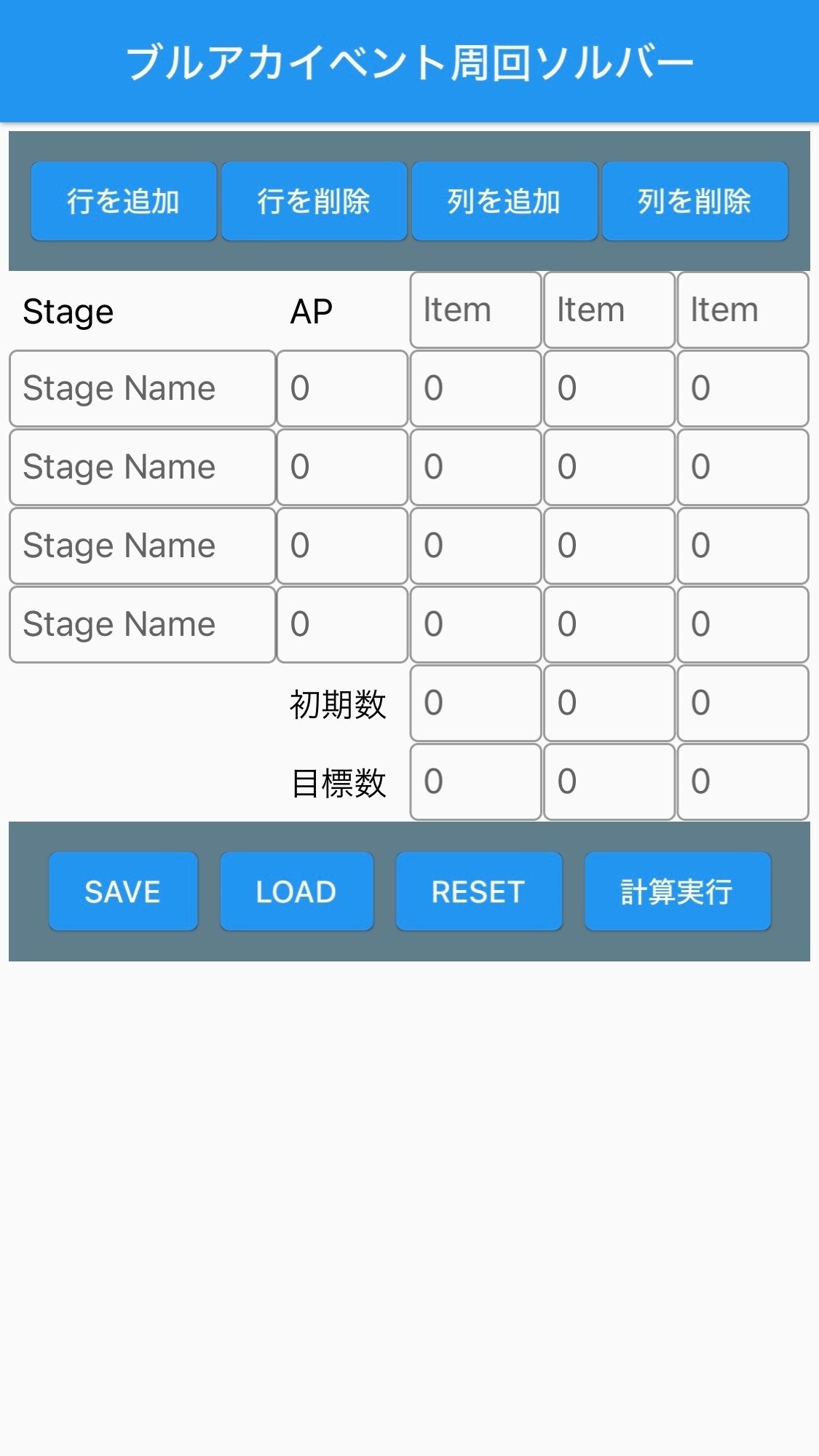The width and height of the screenshot is (819, 1456).
Task: Tap the first Stage Name field
Action: 143,388
